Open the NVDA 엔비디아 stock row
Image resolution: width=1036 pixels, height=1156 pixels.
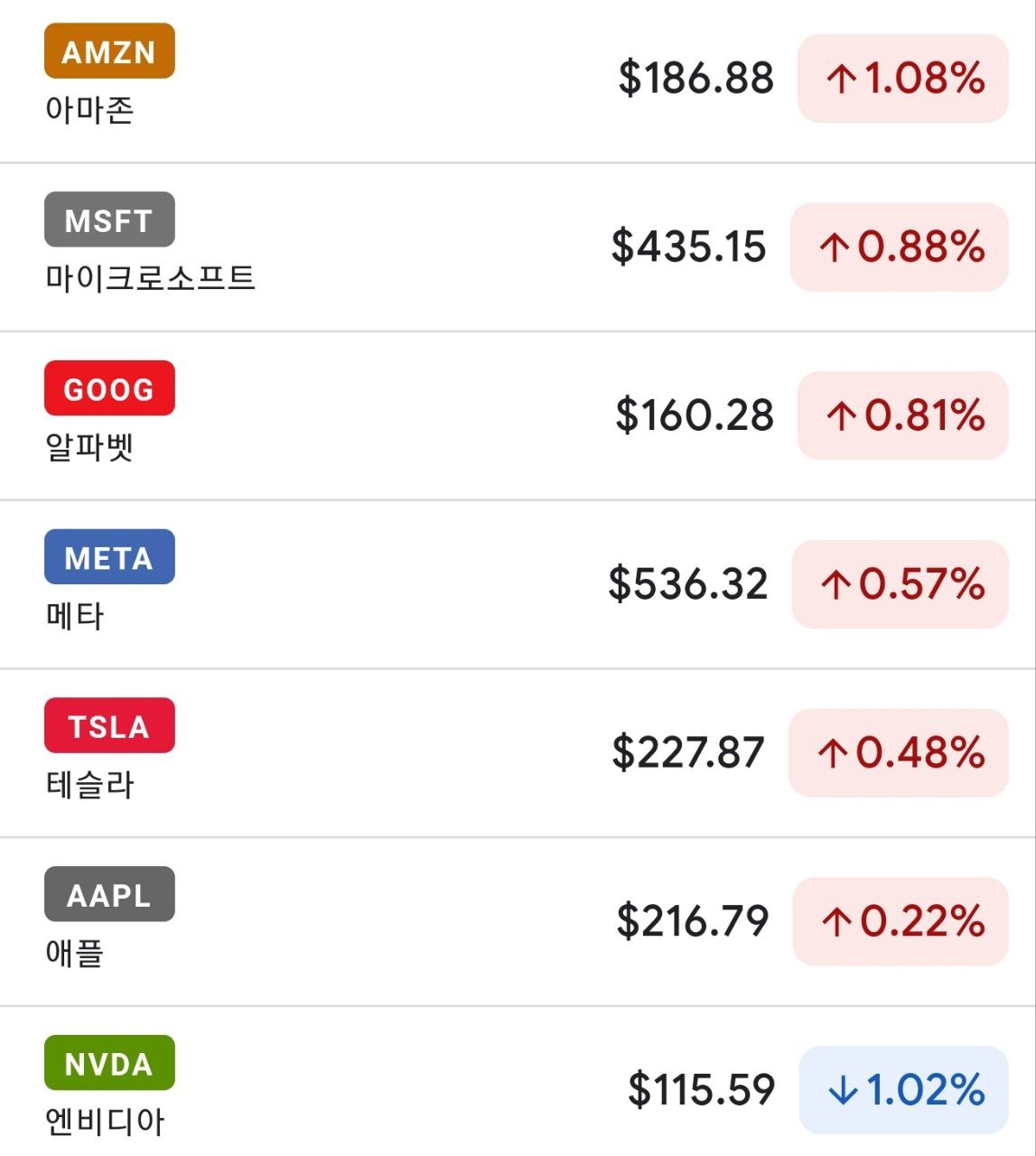(518, 1088)
